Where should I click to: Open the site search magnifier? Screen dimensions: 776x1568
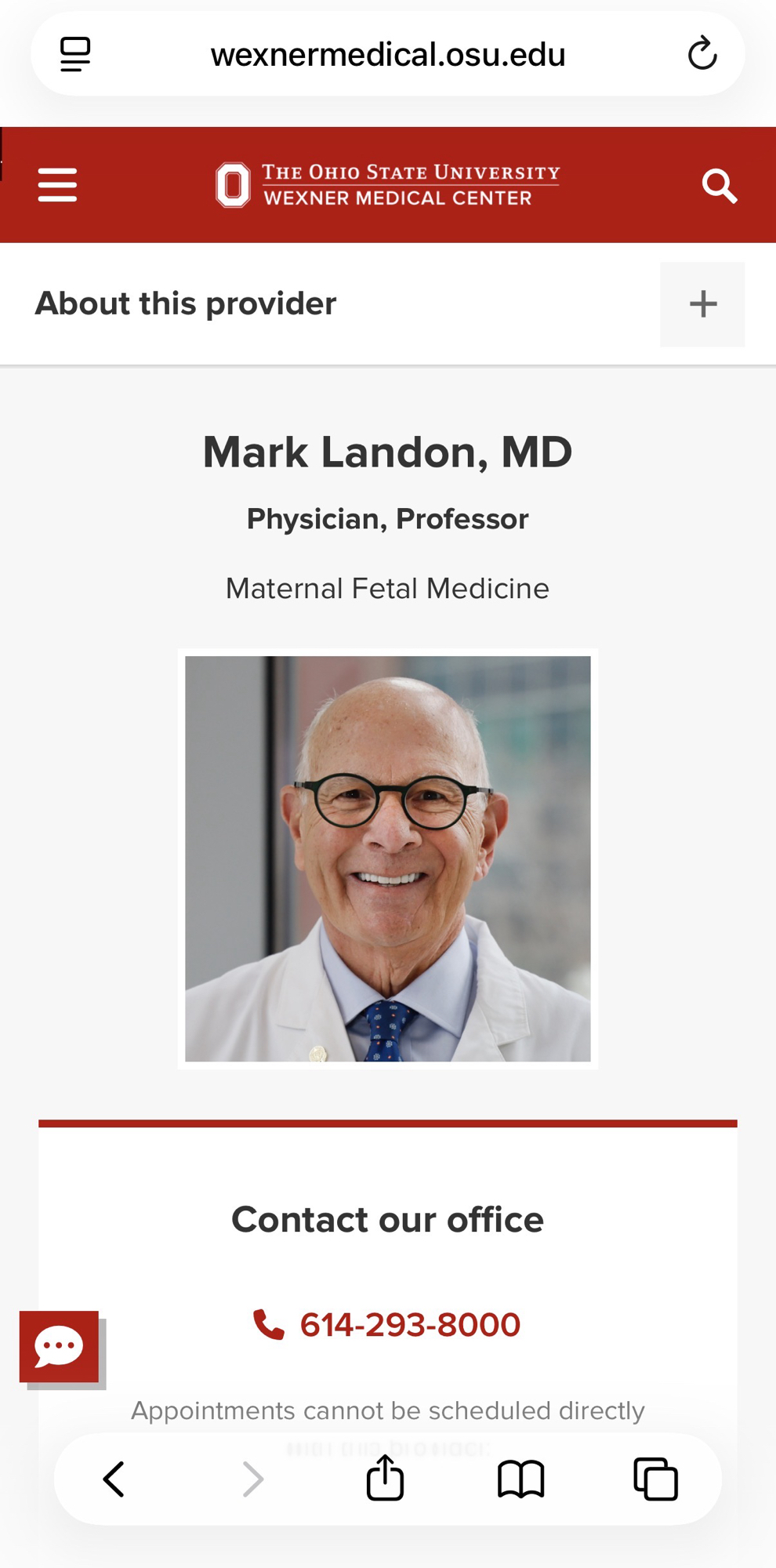[719, 186]
